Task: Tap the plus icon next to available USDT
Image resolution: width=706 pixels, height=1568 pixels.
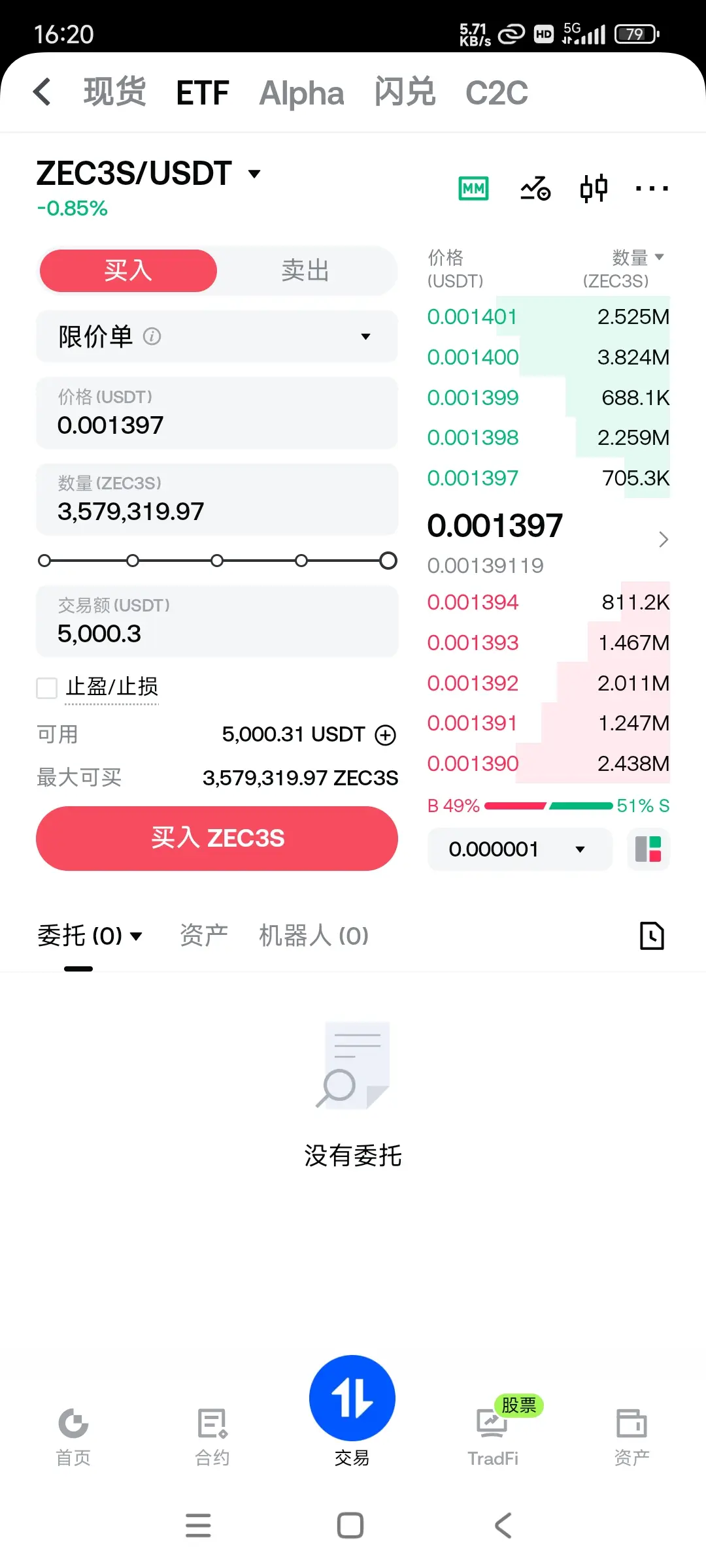Action: click(385, 735)
